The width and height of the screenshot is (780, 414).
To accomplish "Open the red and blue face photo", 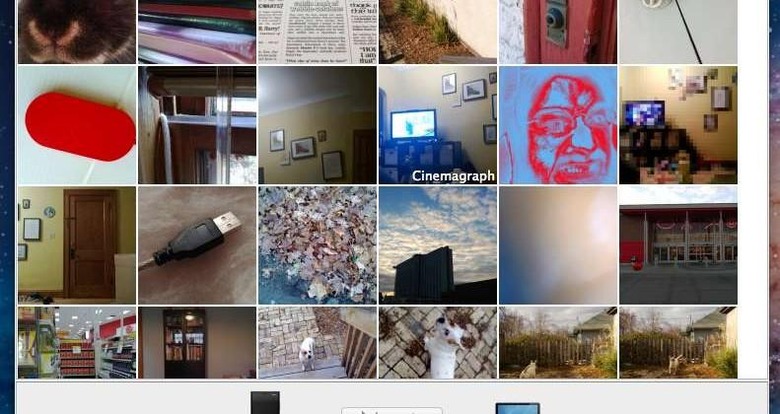I will [557, 125].
